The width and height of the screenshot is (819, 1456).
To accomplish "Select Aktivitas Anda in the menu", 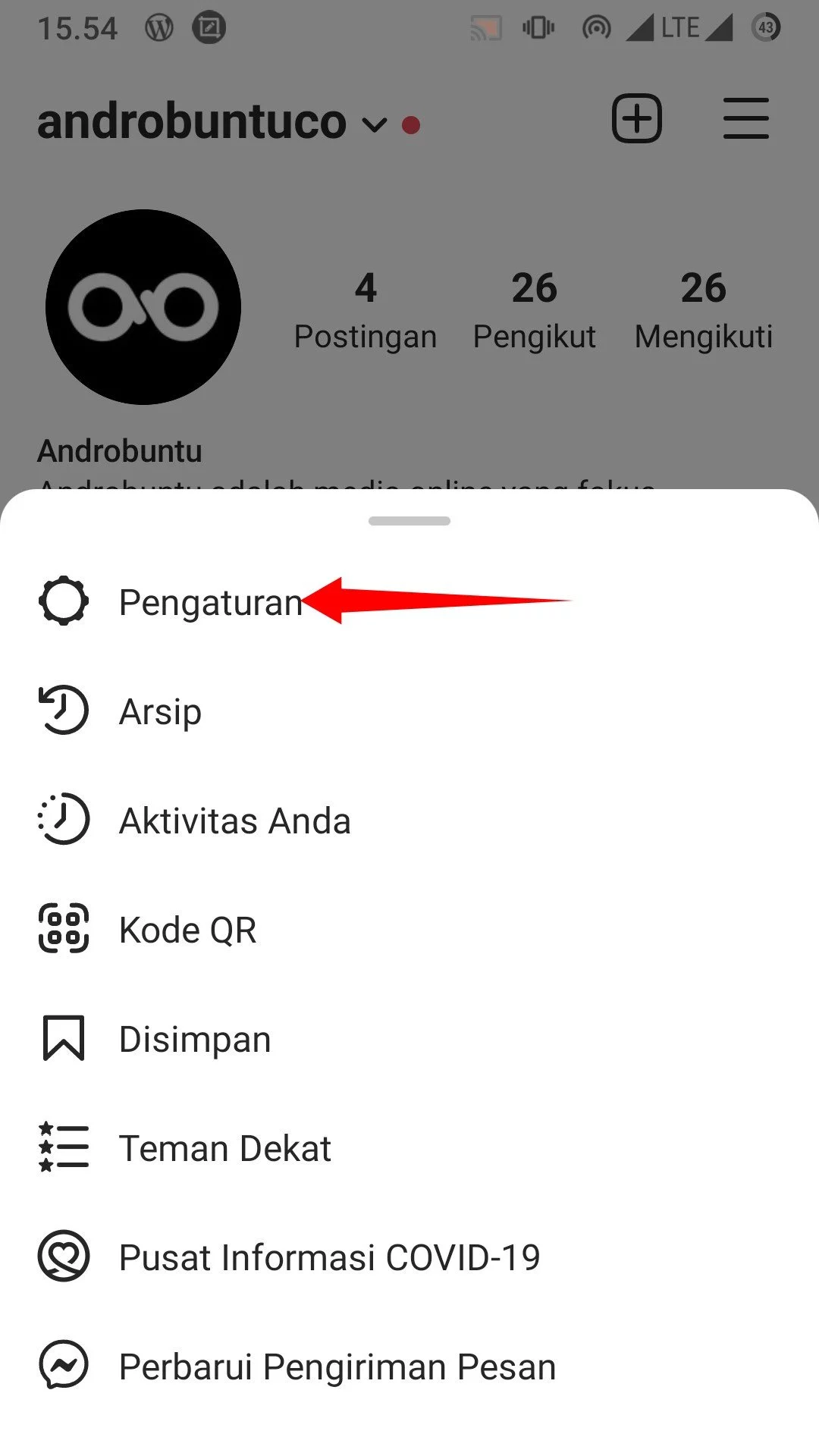I will coord(234,819).
